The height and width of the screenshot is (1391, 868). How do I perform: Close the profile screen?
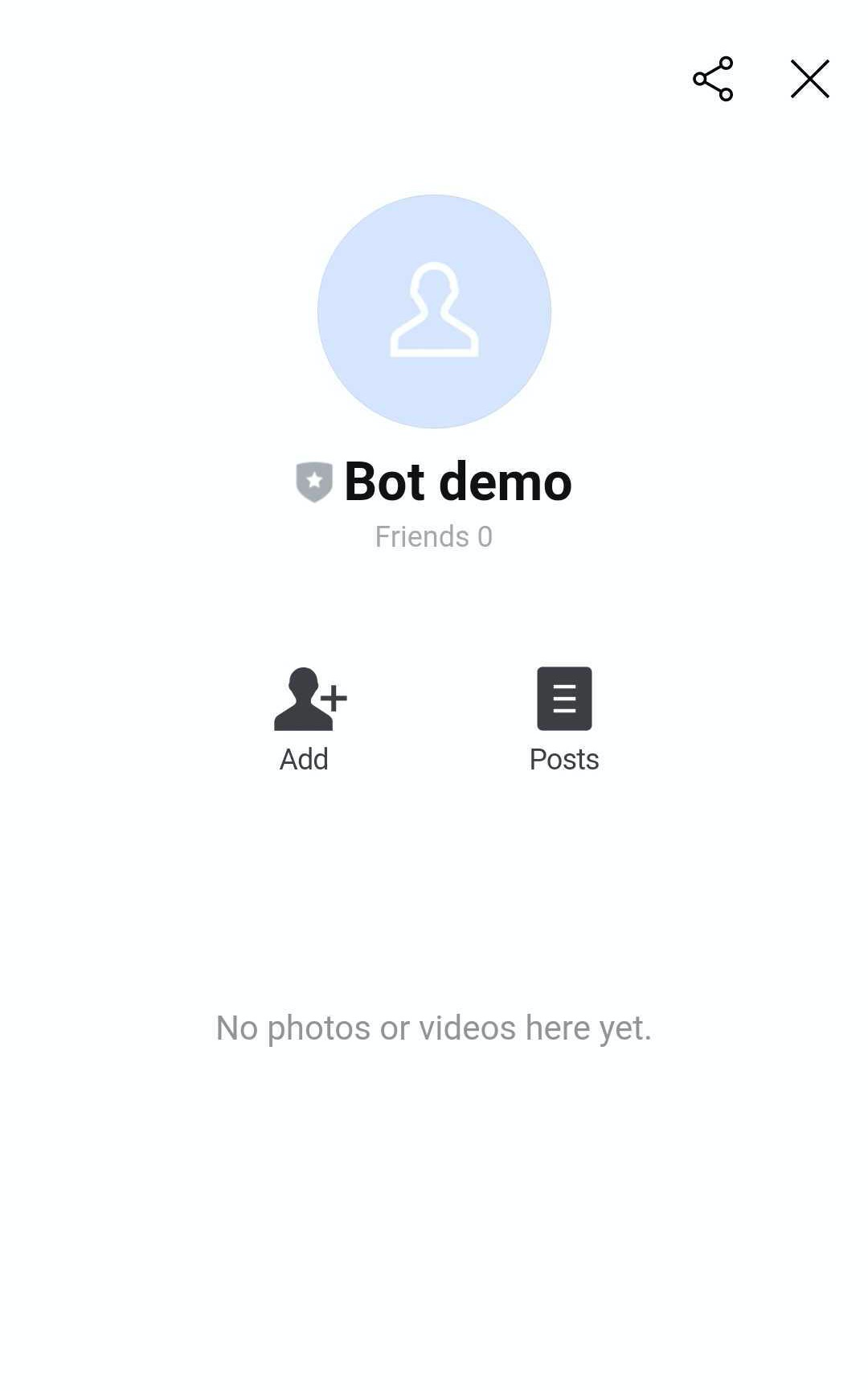(809, 79)
